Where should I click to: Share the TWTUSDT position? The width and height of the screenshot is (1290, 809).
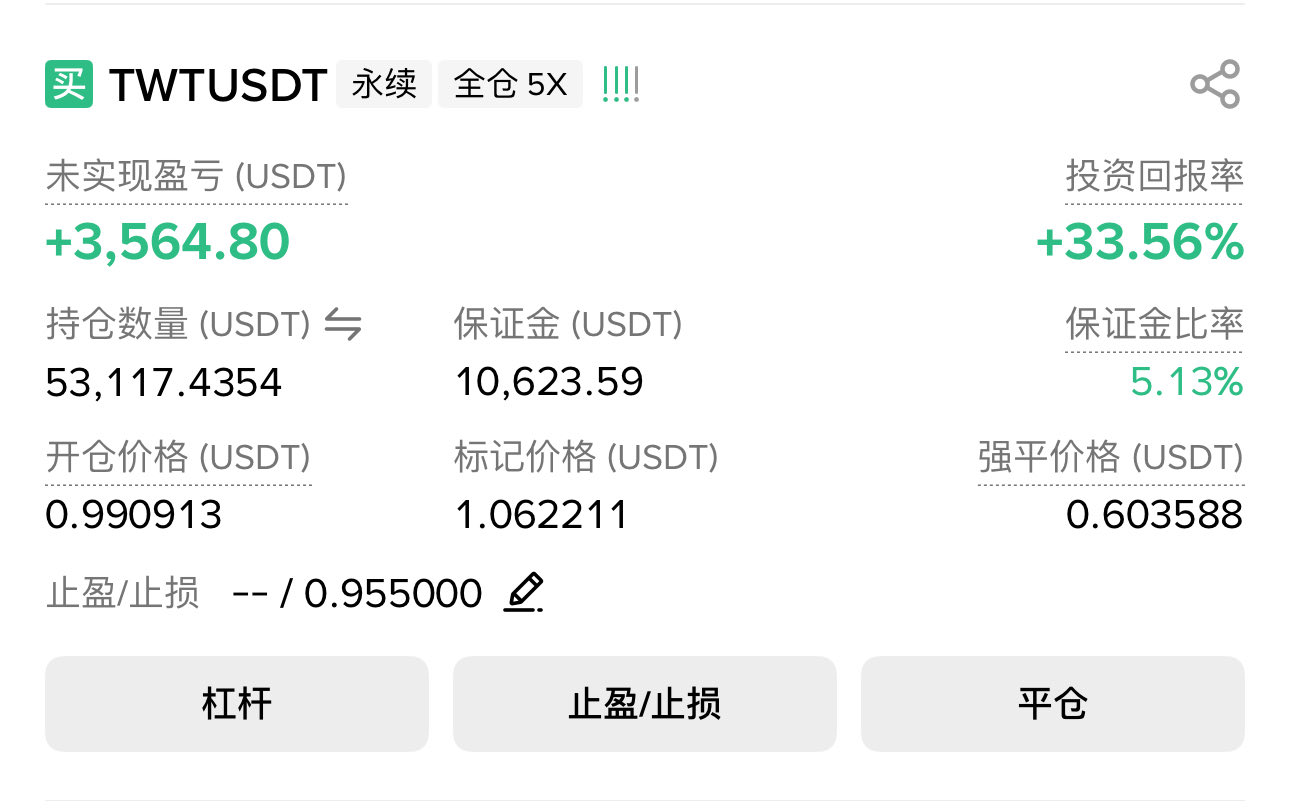click(1215, 84)
